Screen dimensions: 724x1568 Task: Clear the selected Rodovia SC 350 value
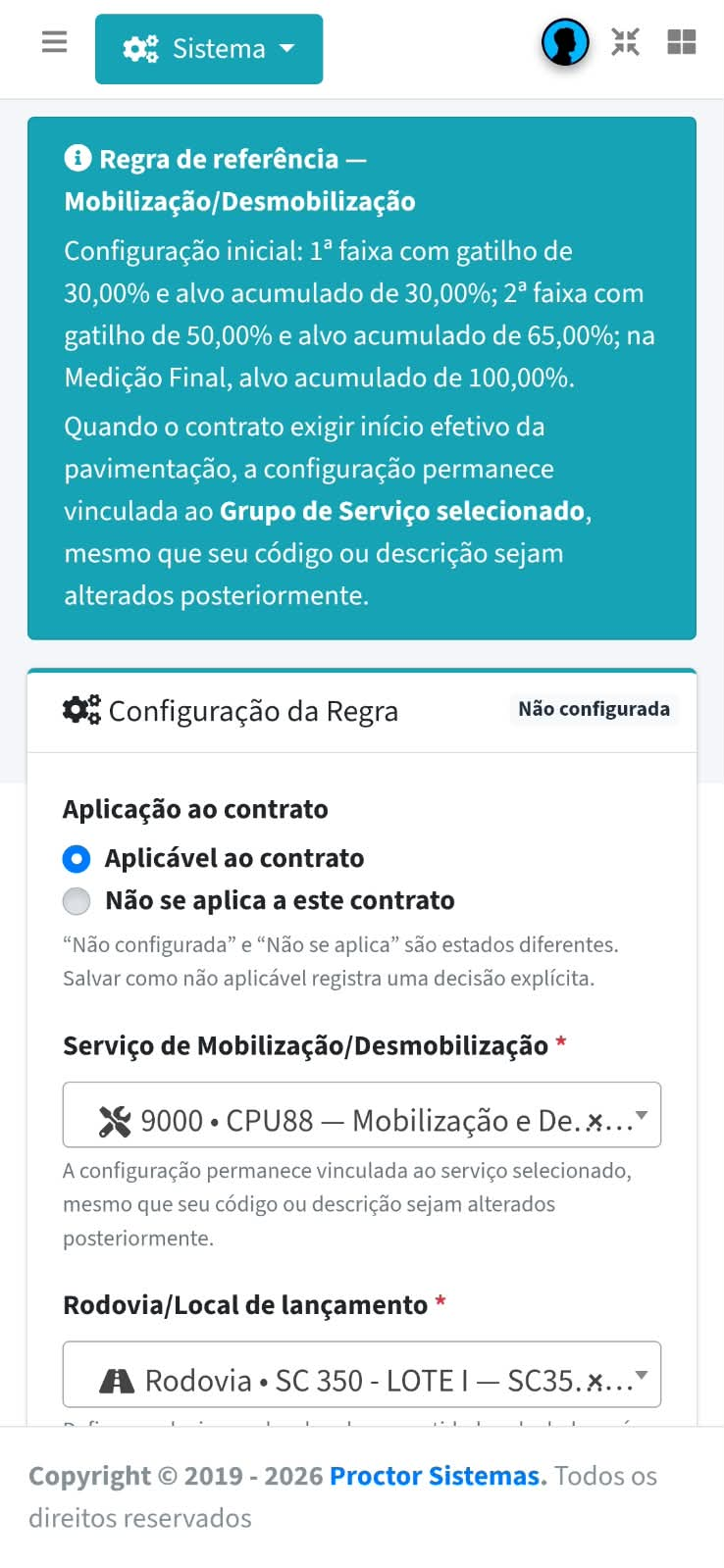(x=594, y=1382)
